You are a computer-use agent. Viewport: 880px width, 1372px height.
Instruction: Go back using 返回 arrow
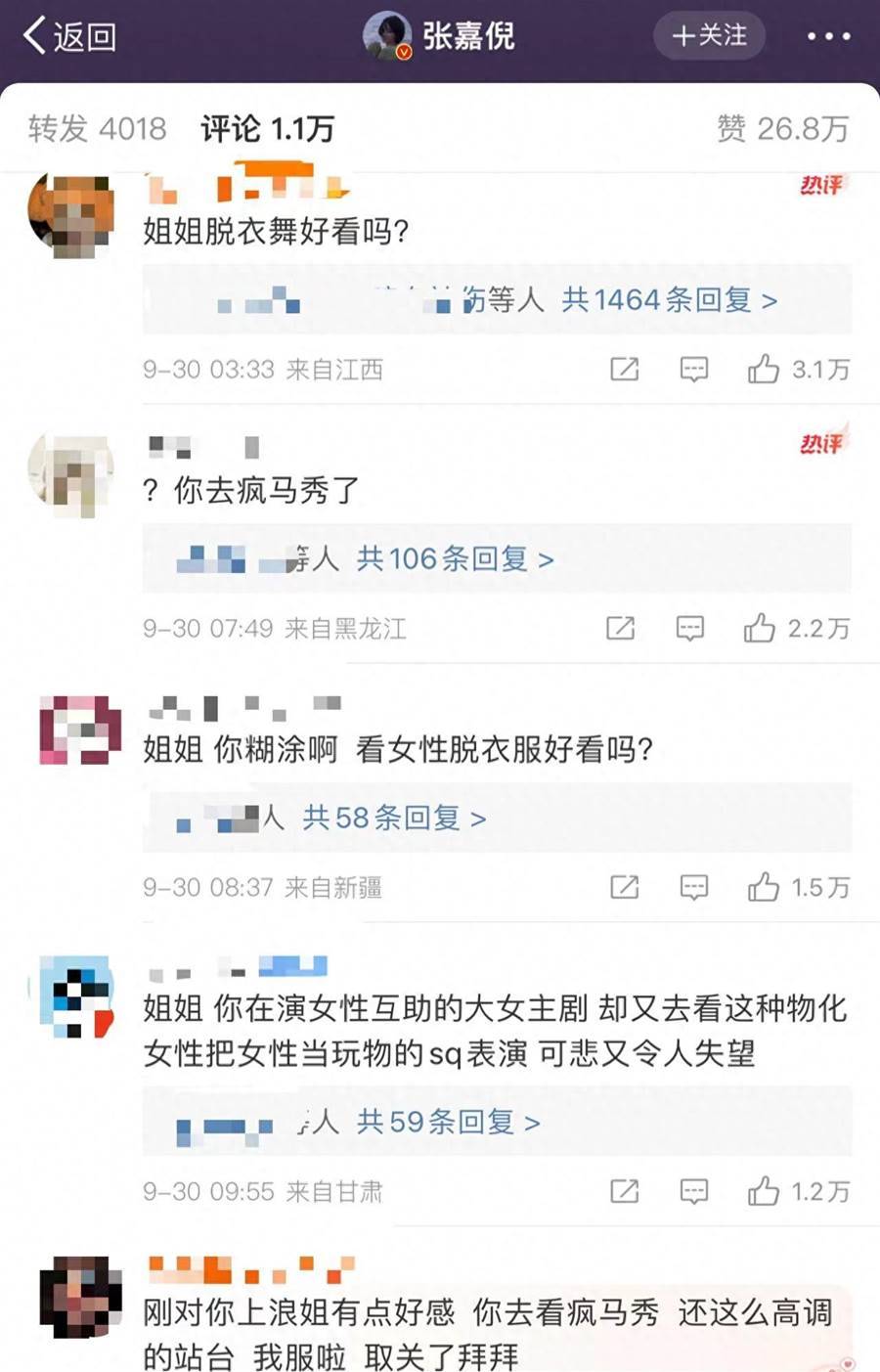coord(68,37)
